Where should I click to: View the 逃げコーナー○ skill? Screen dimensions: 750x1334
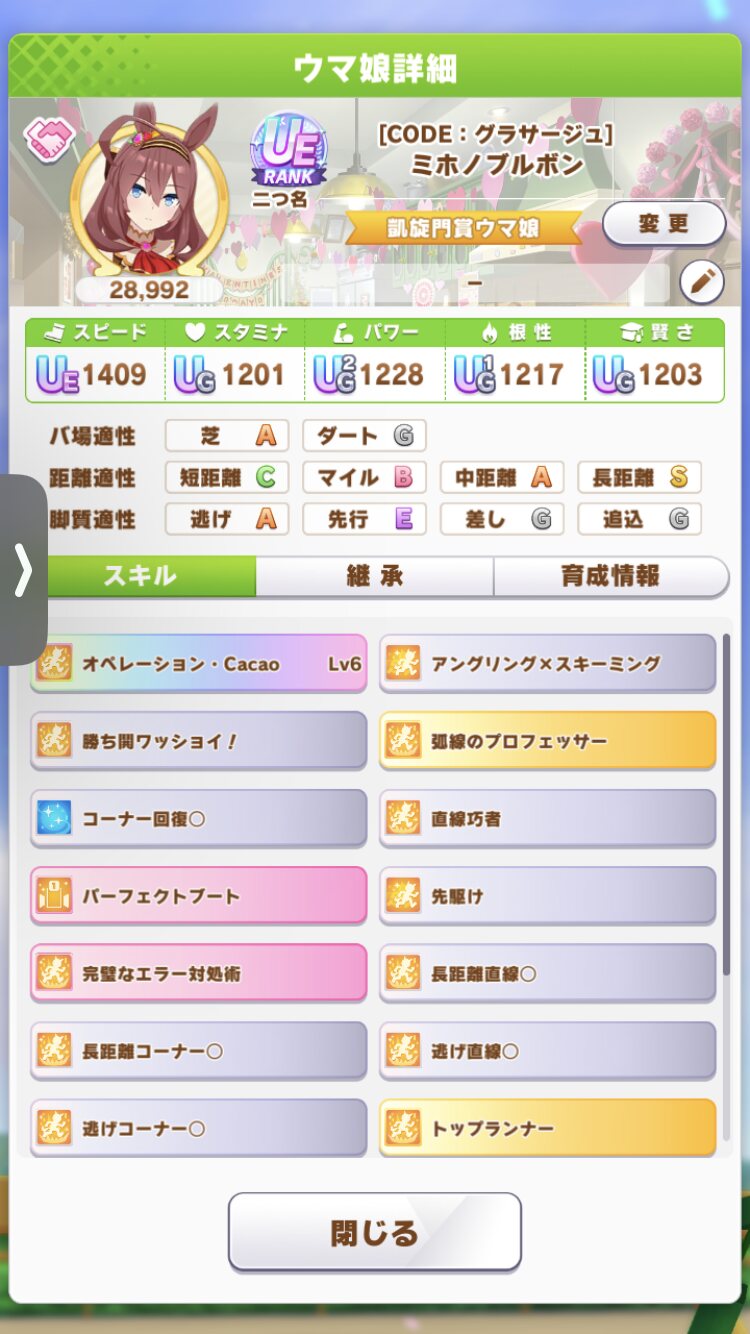tap(198, 1128)
